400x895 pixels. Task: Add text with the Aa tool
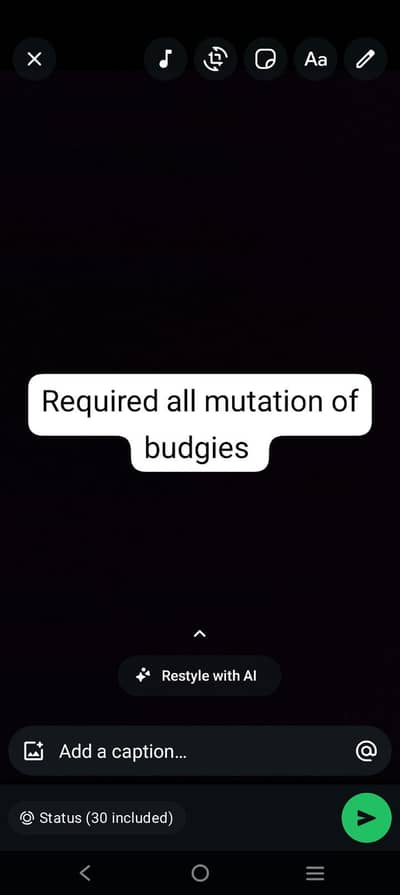click(x=316, y=59)
